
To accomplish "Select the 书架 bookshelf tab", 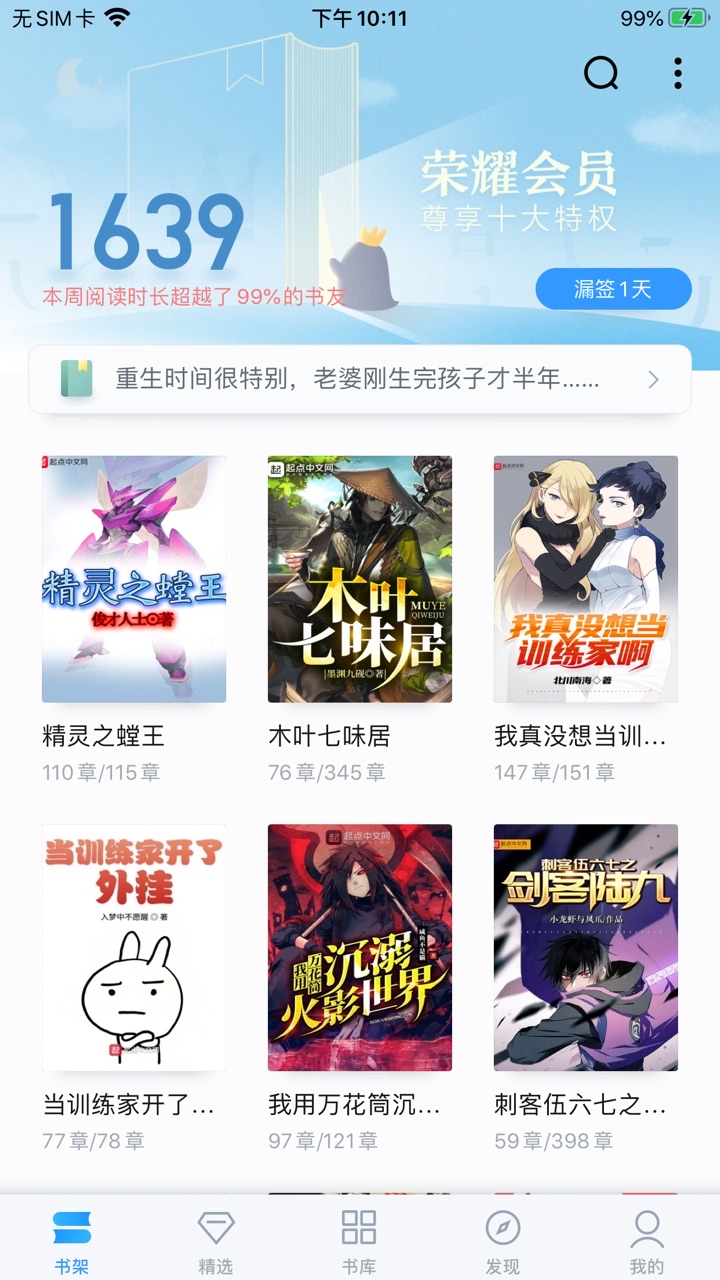I will click(x=72, y=1240).
